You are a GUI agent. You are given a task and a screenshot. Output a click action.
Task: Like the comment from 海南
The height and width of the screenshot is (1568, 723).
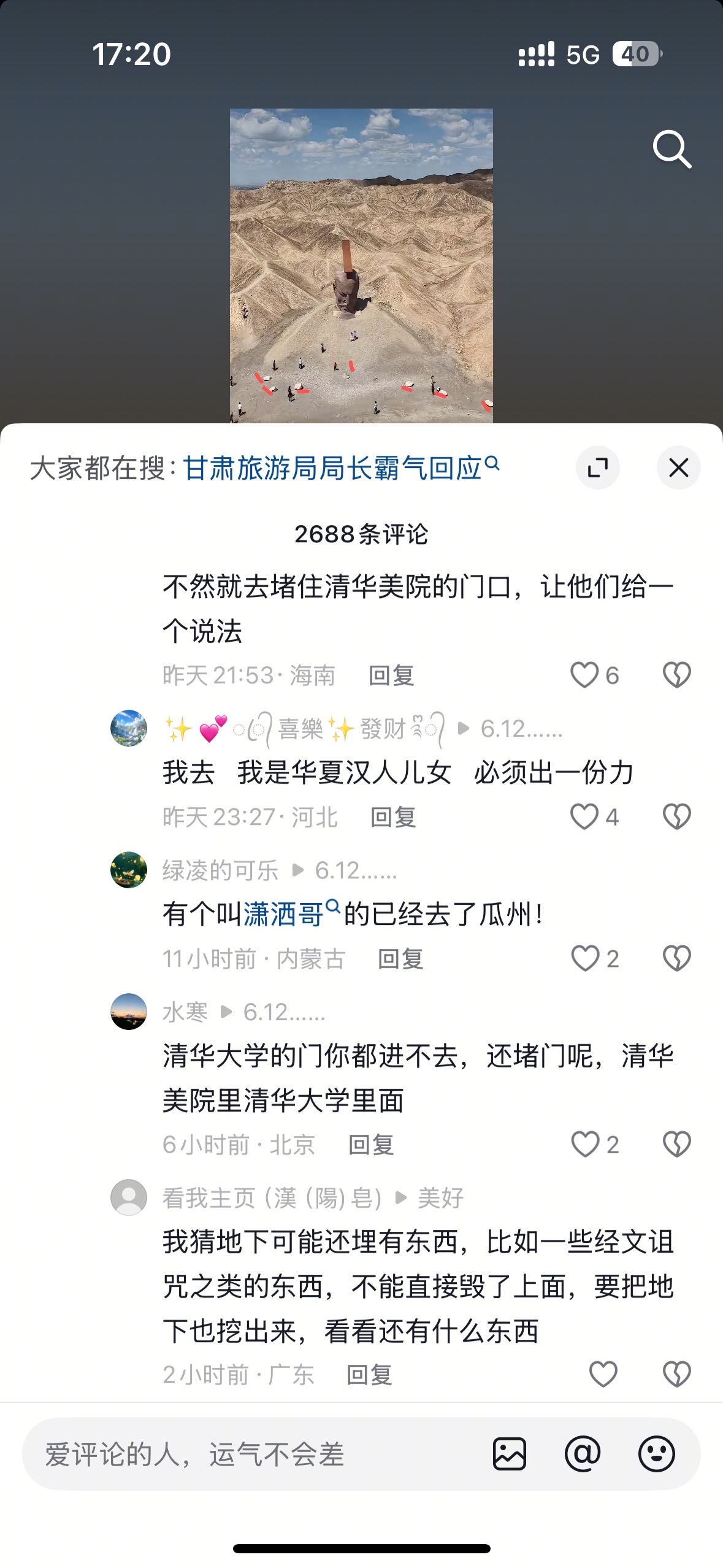(x=584, y=675)
